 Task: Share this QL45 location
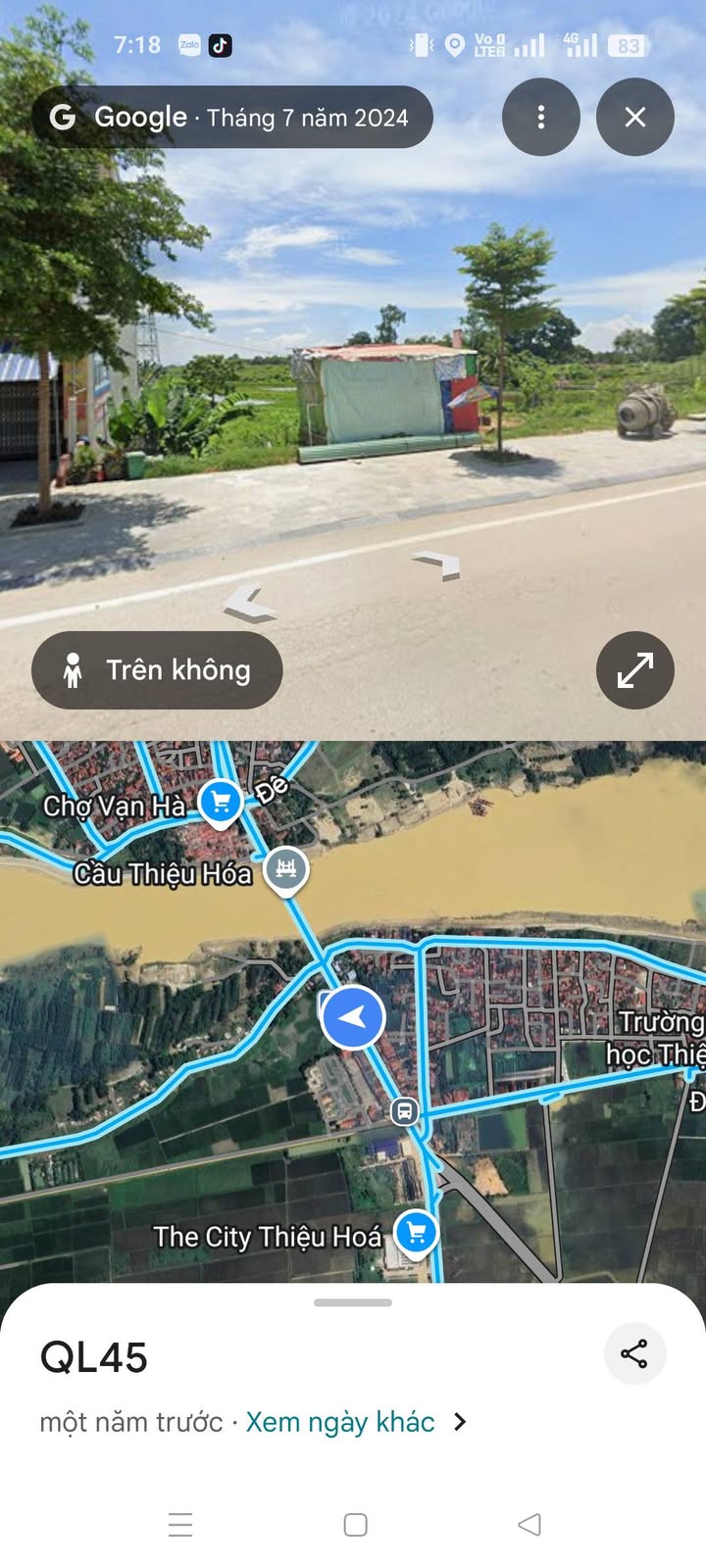[x=634, y=1354]
